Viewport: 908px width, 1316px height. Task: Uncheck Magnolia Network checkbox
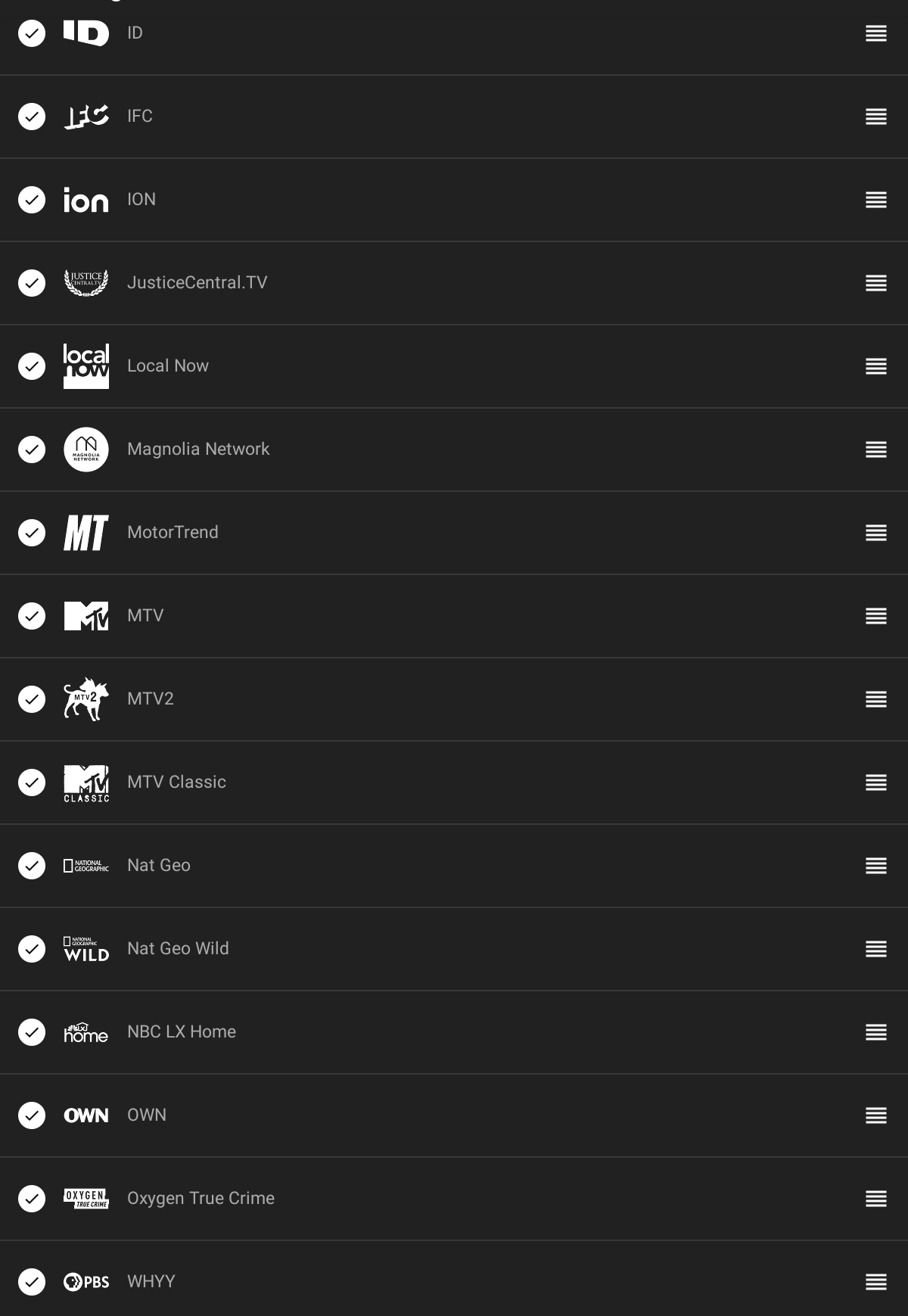[32, 450]
